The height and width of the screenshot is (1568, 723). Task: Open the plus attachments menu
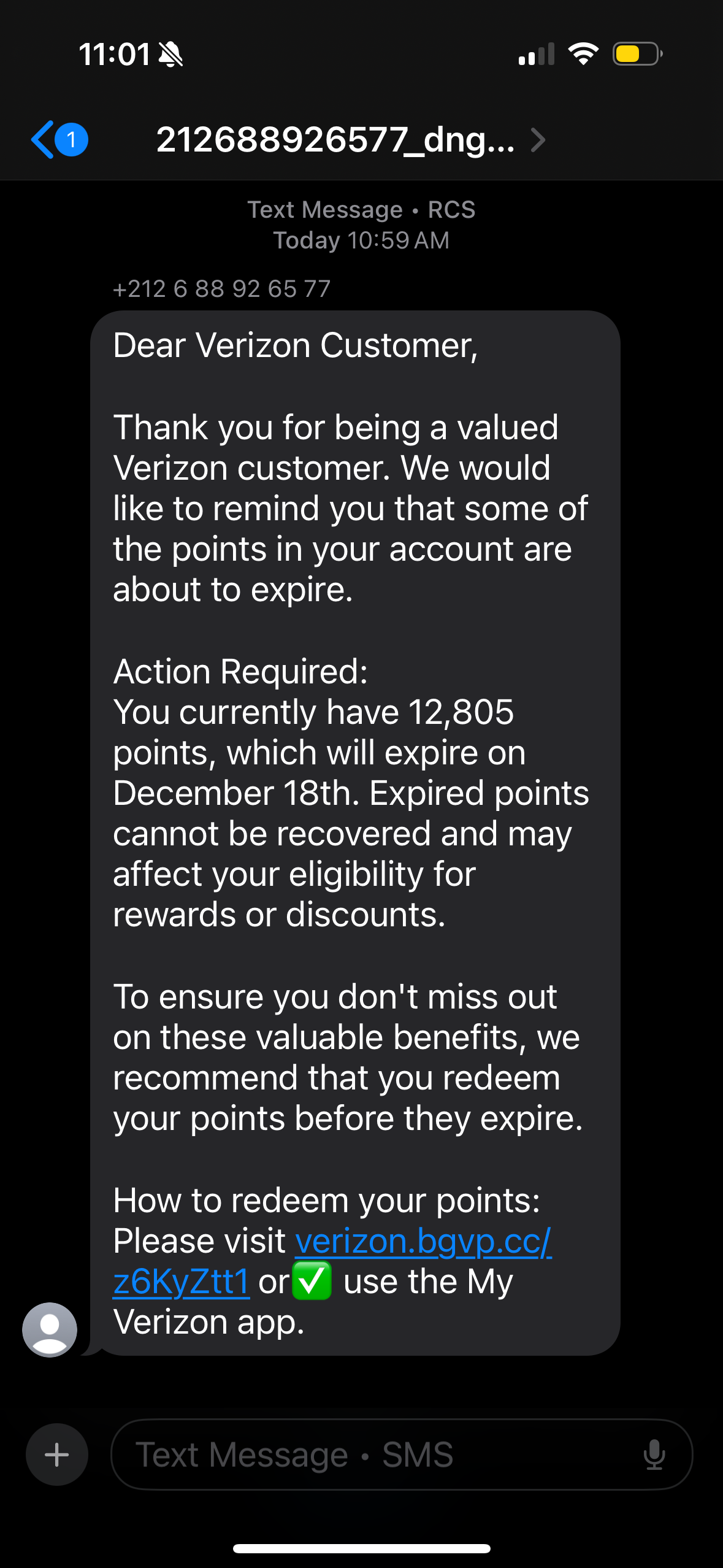[x=57, y=1455]
